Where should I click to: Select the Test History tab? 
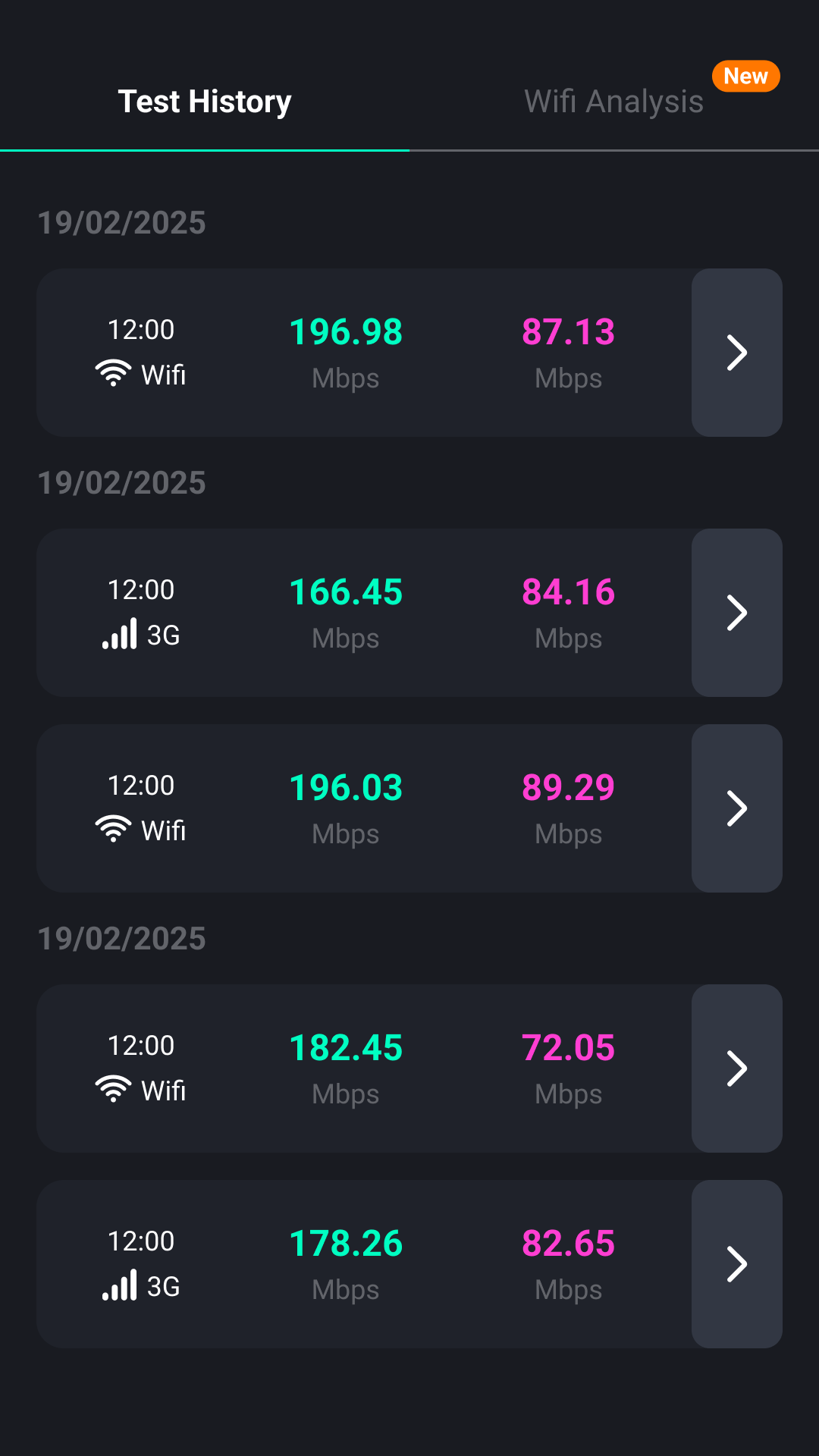(x=204, y=101)
